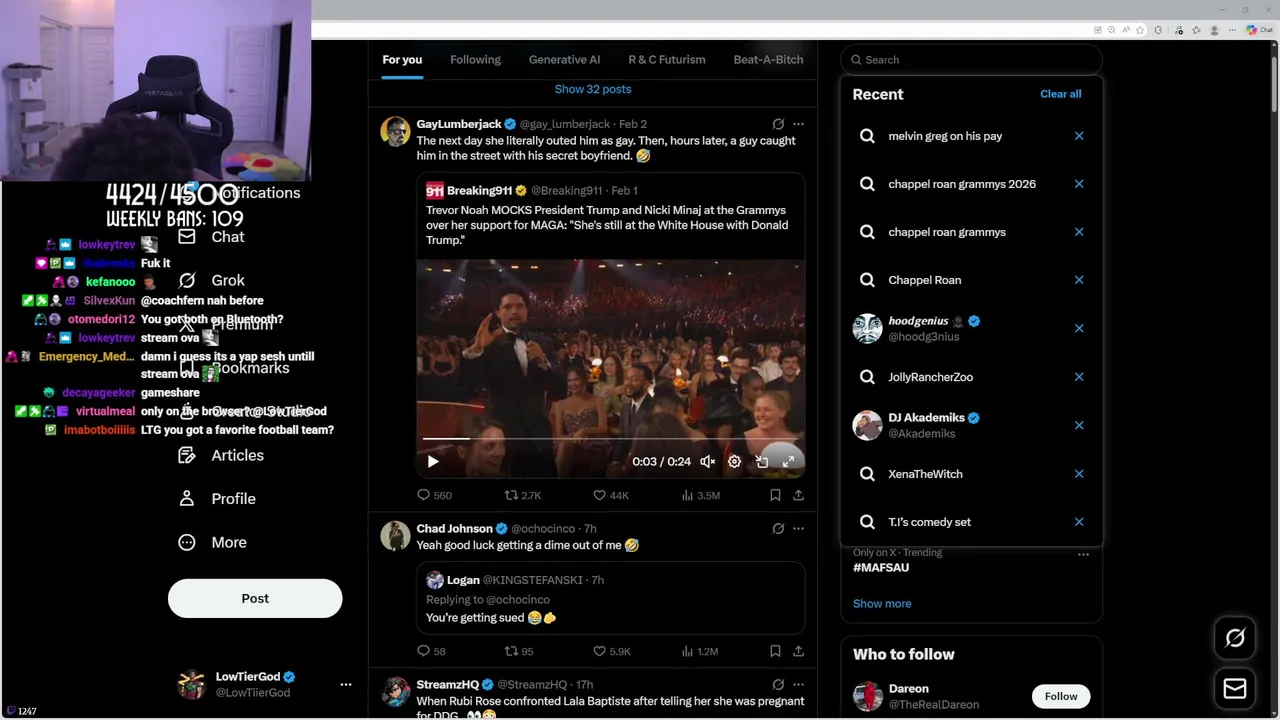The image size is (1280, 720).
Task: Play the Trevor Noah Grammys video
Action: pyautogui.click(x=433, y=462)
